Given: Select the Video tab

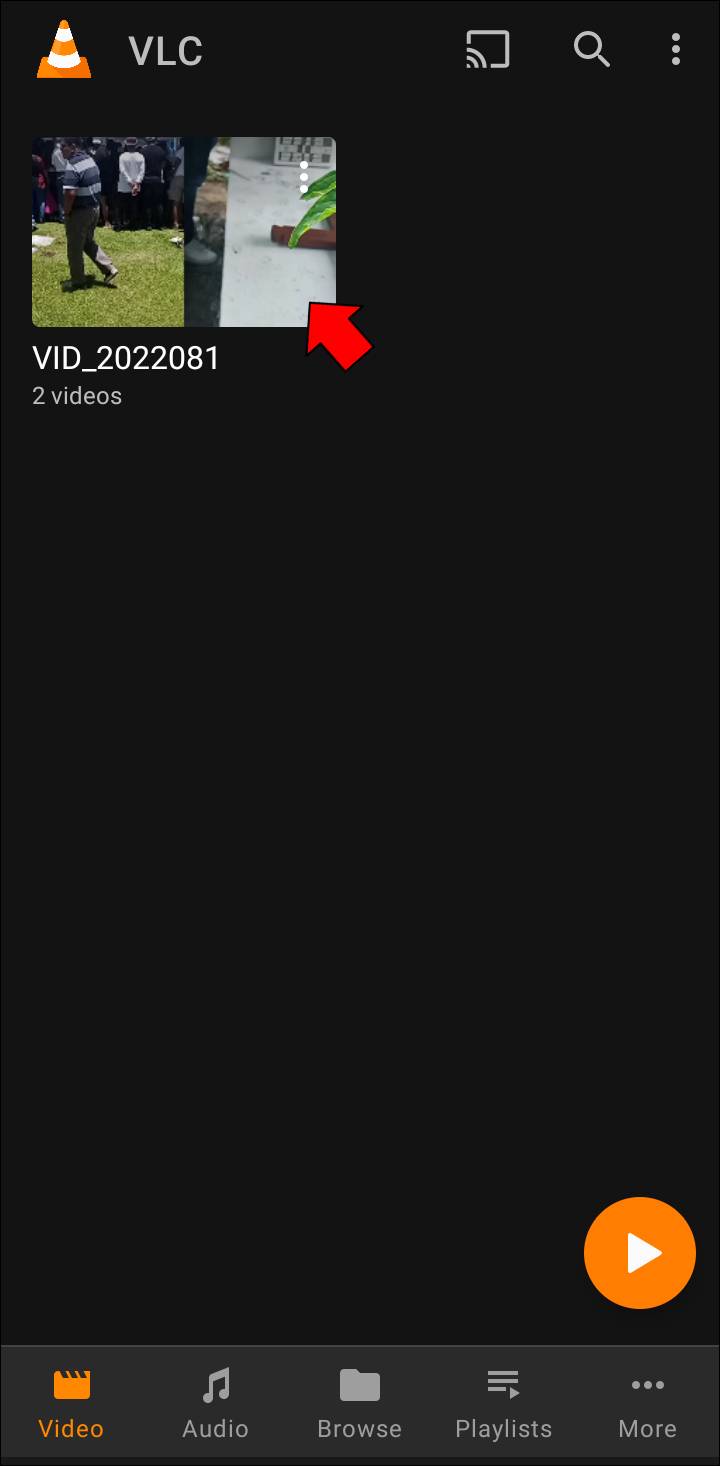Looking at the screenshot, I should coord(71,1404).
